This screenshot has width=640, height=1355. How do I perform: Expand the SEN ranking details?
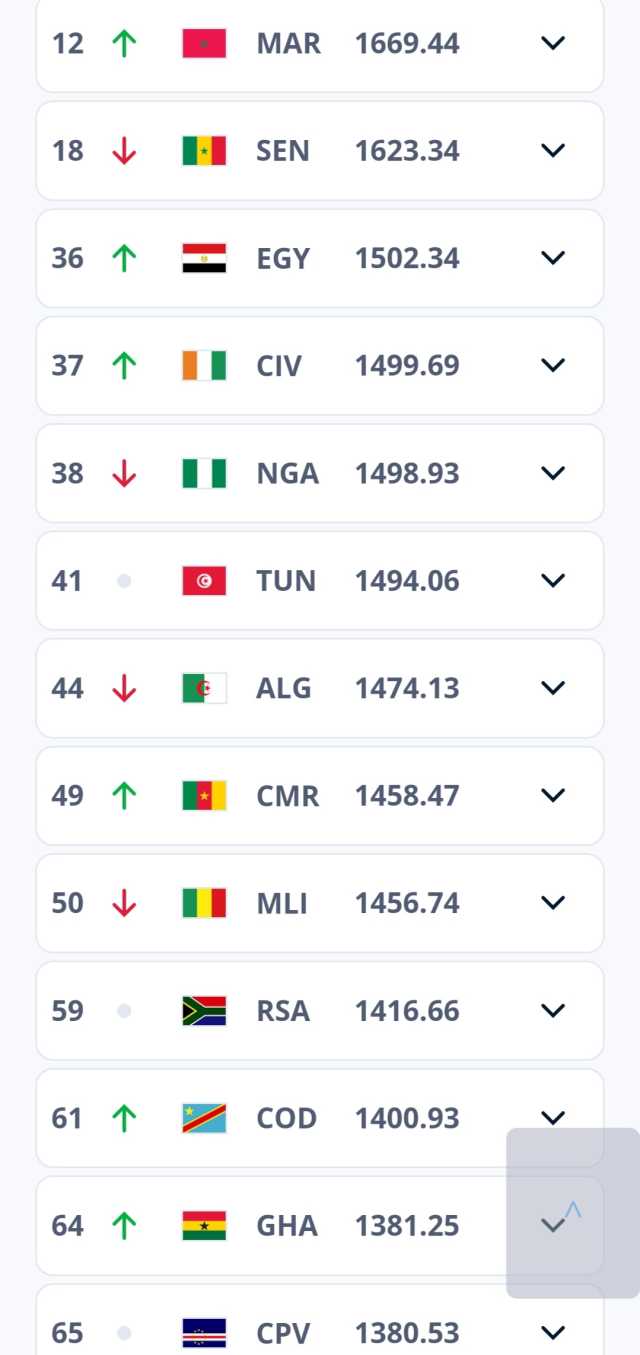click(x=553, y=150)
